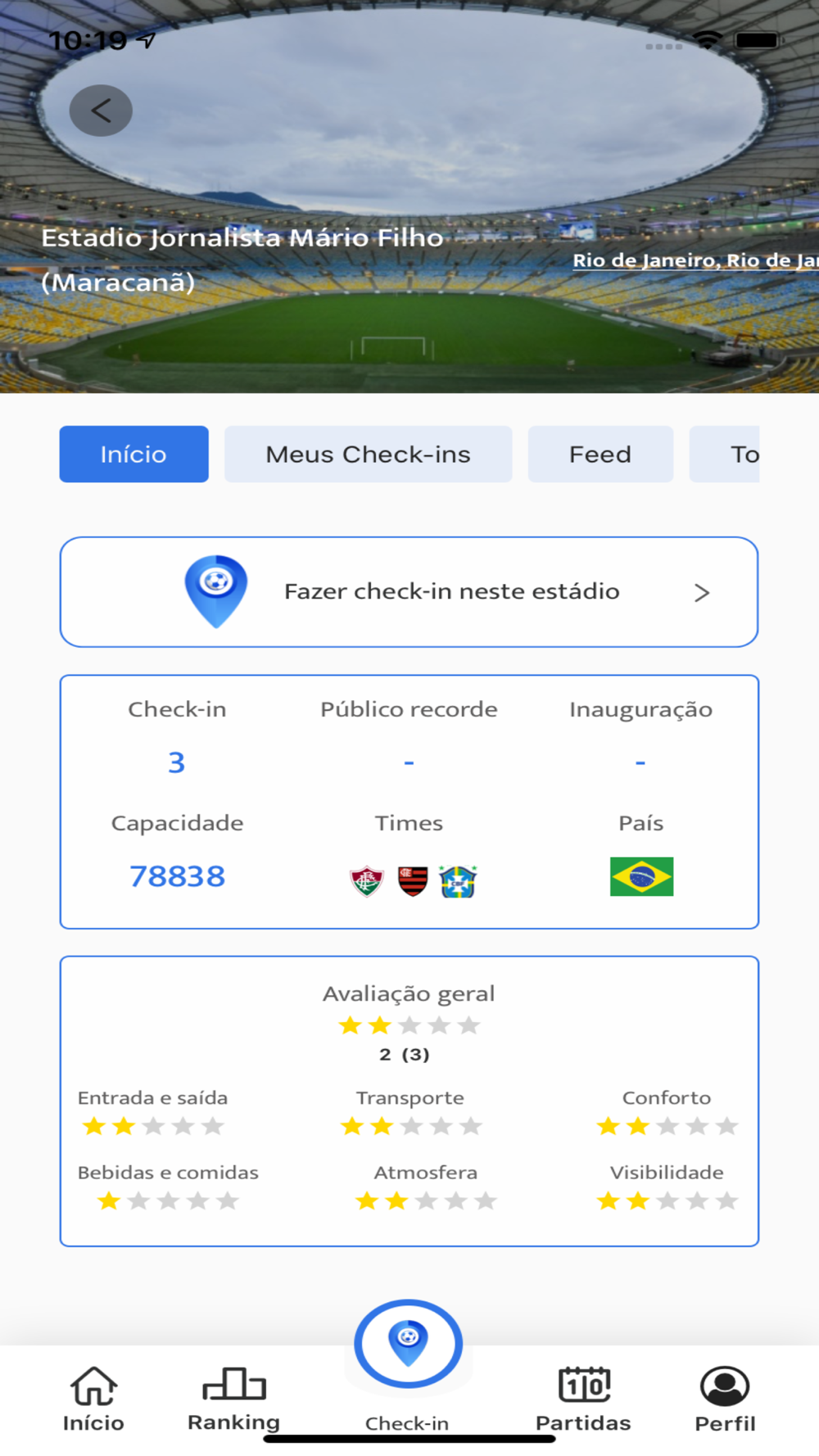Open the Fluminense team crest
Image resolution: width=819 pixels, height=1456 pixels.
(366, 881)
